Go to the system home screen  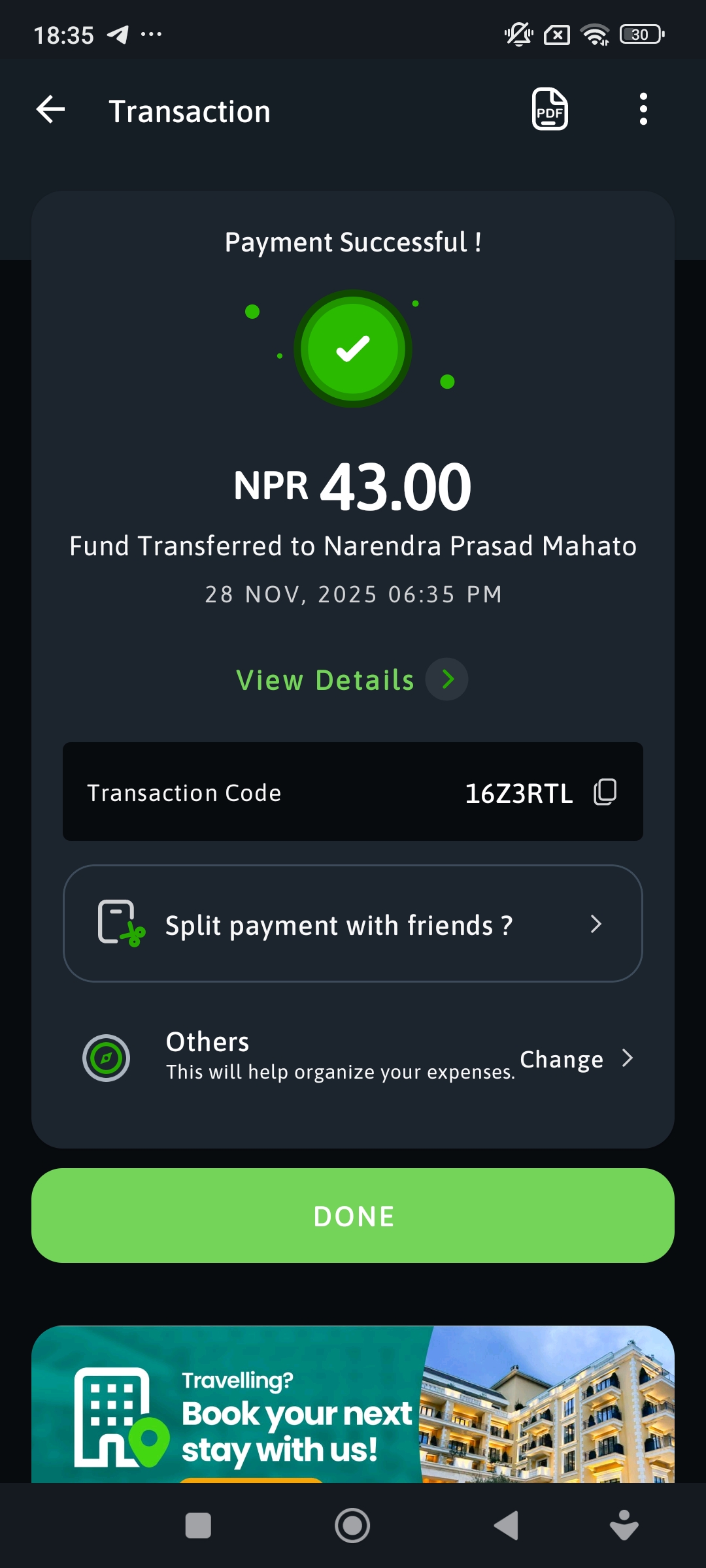352,1526
